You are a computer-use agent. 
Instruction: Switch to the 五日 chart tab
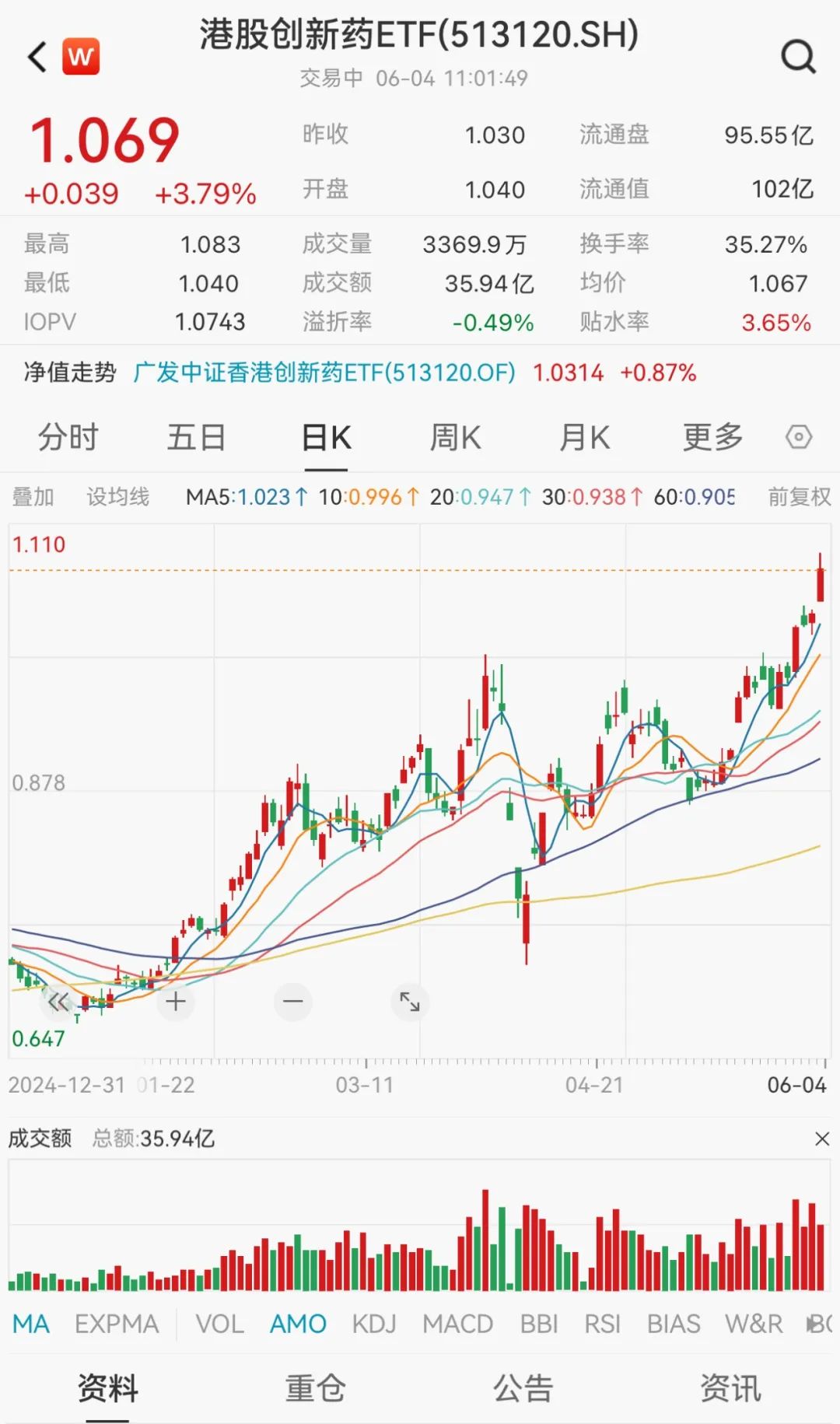point(196,438)
